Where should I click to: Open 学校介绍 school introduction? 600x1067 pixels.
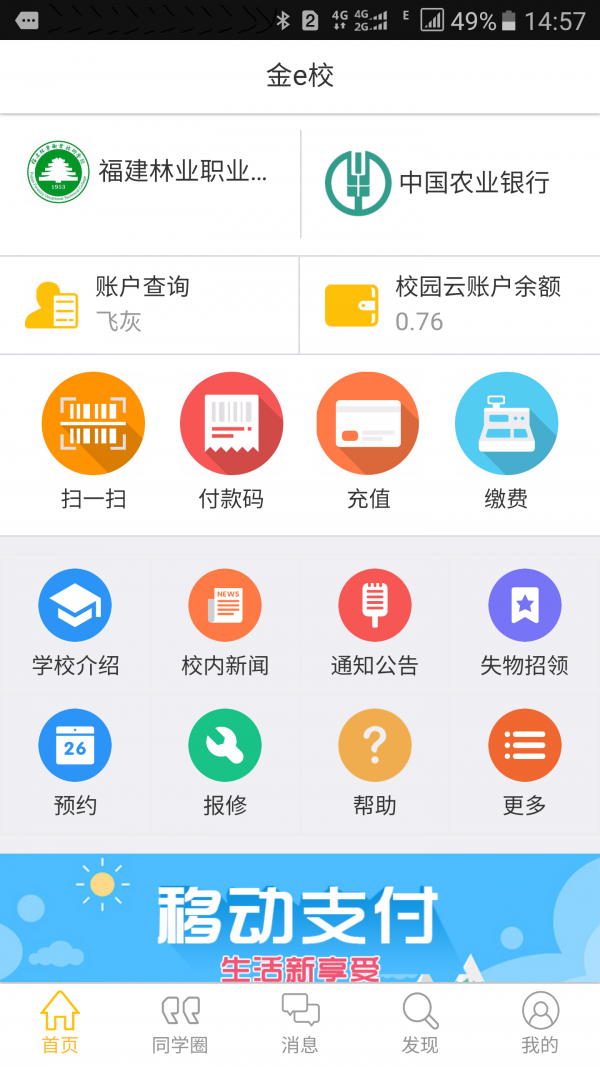click(75, 623)
